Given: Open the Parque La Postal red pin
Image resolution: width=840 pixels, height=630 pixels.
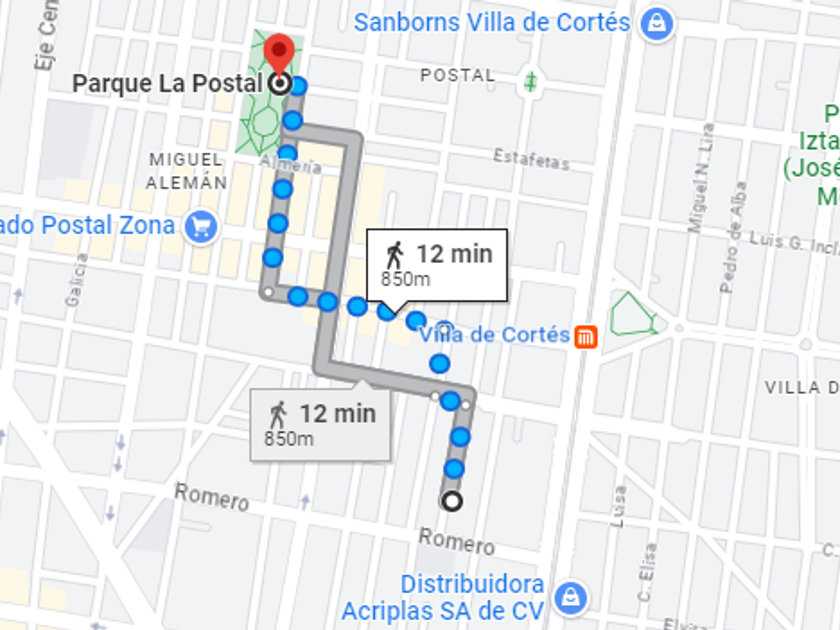Looking at the screenshot, I should click(279, 54).
